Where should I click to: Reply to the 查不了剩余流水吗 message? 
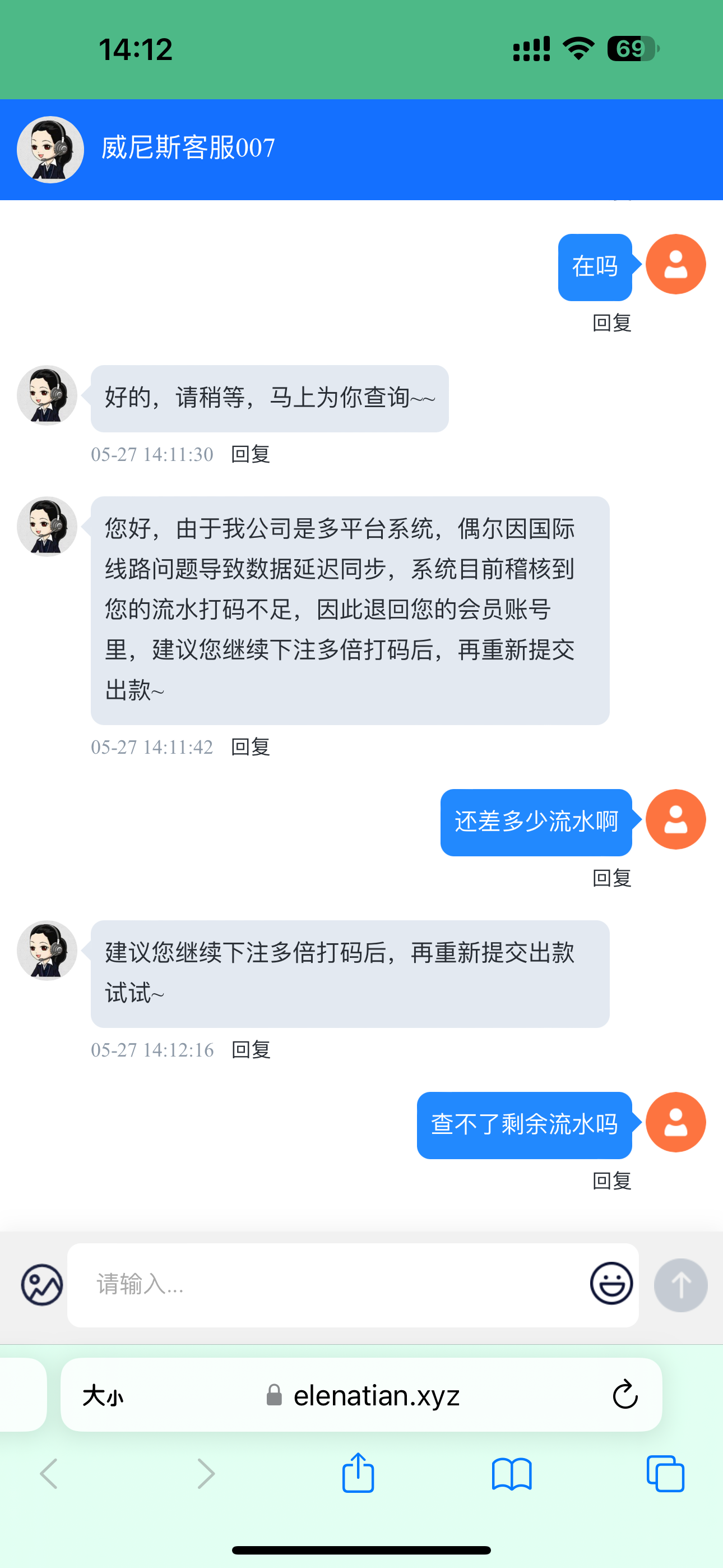point(611,1181)
